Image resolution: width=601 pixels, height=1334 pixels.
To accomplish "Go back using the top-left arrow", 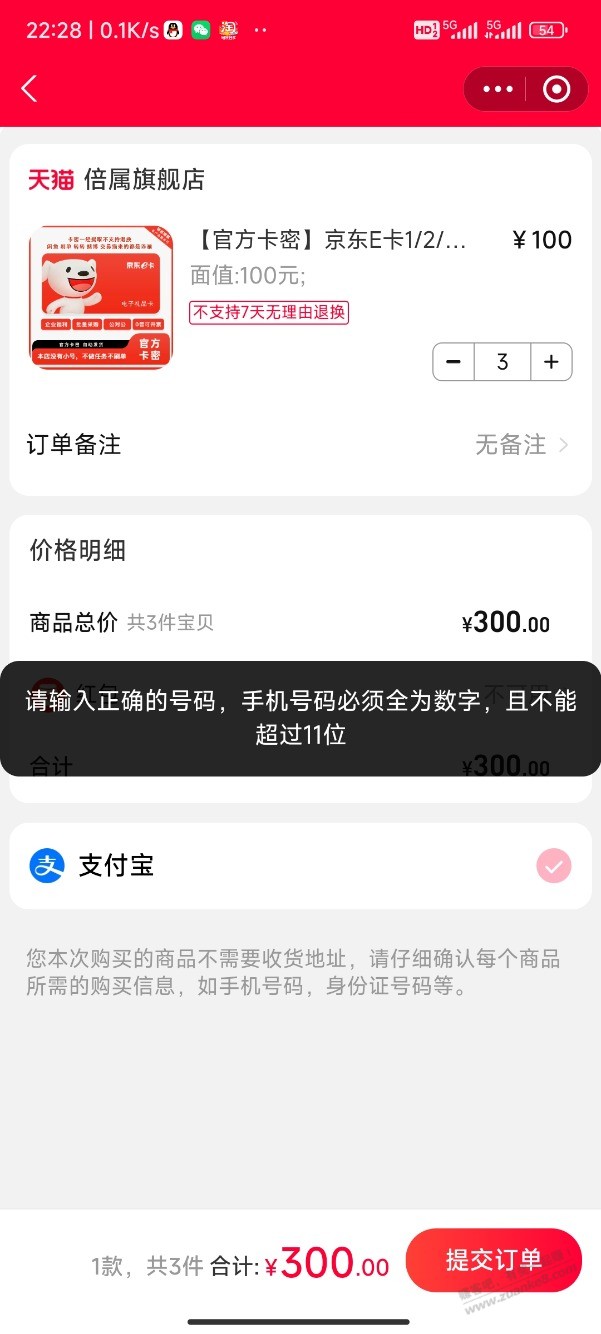I will click(29, 89).
